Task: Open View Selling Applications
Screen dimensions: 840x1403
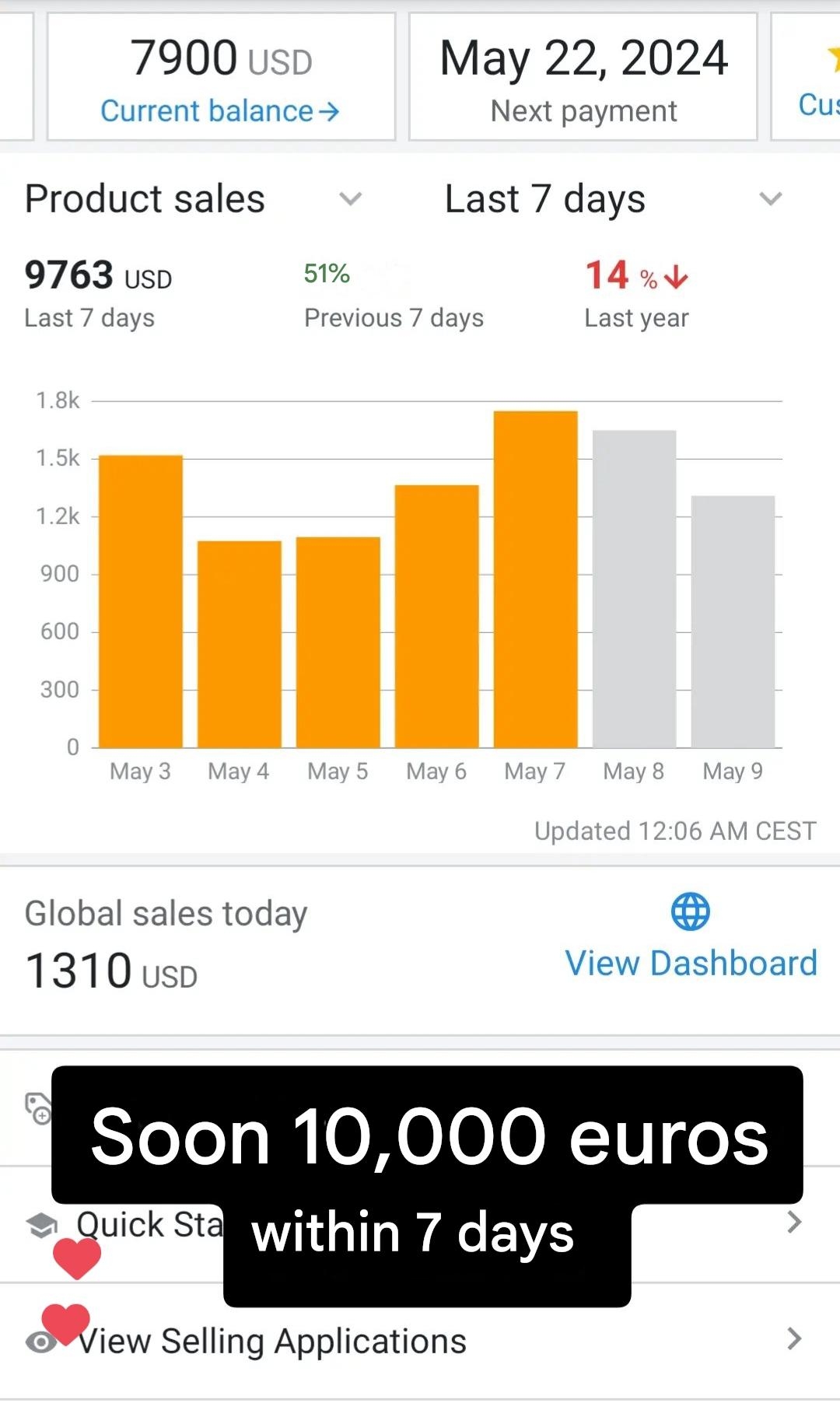Action: [x=272, y=1342]
